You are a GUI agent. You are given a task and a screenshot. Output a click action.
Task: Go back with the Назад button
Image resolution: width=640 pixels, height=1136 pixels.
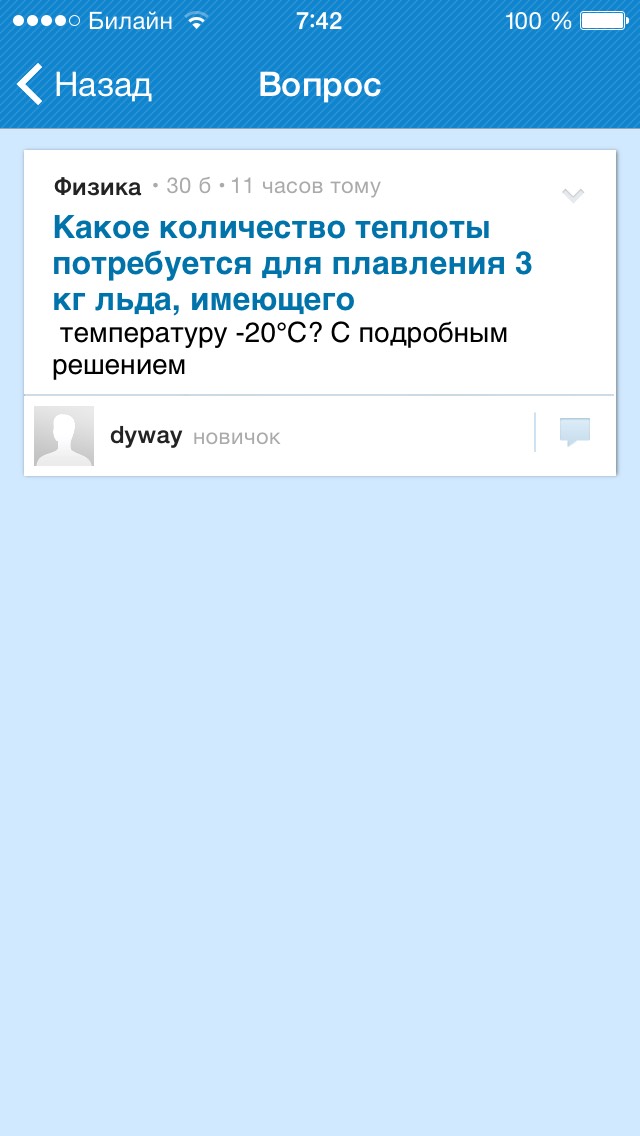click(x=84, y=85)
